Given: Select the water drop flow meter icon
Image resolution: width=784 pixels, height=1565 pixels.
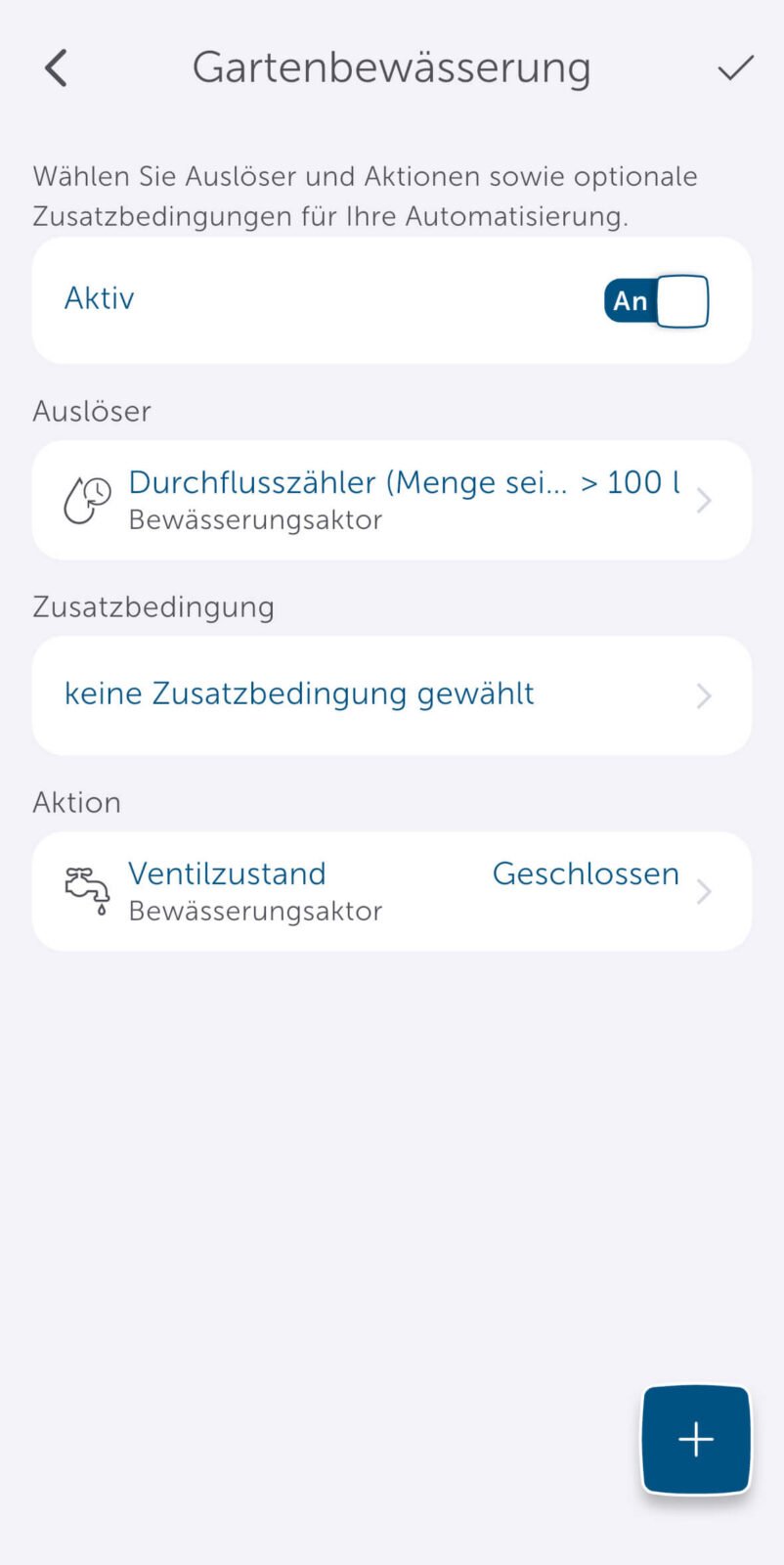Looking at the screenshot, I should [x=87, y=499].
